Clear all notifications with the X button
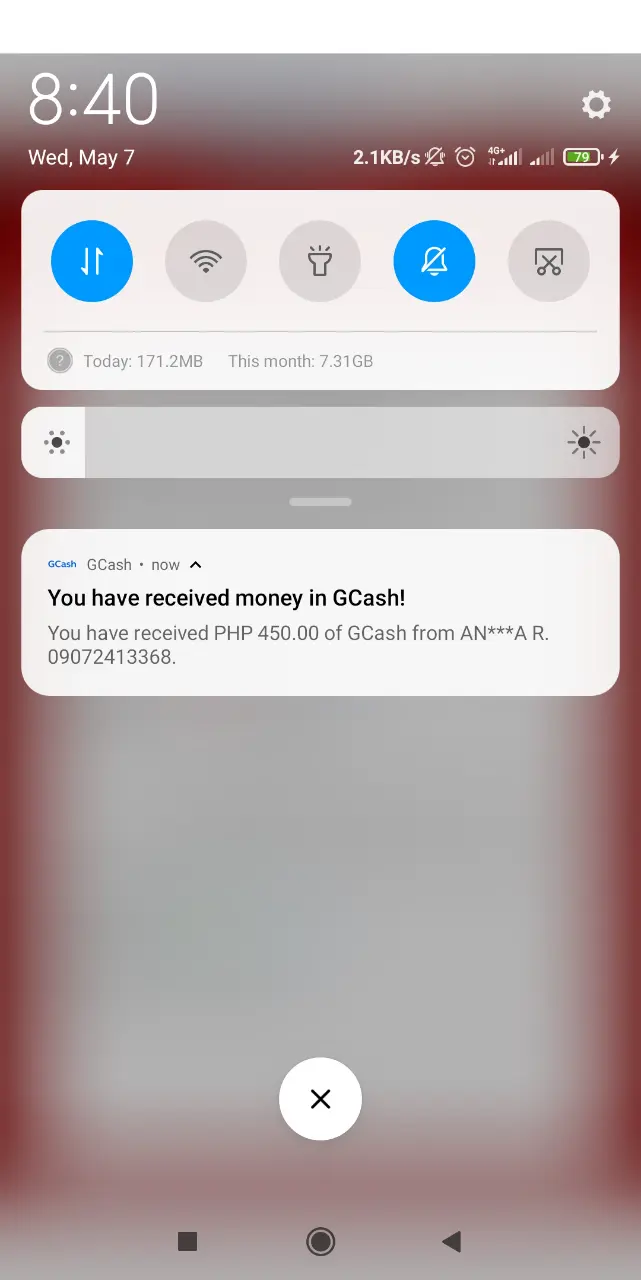 pos(320,1099)
